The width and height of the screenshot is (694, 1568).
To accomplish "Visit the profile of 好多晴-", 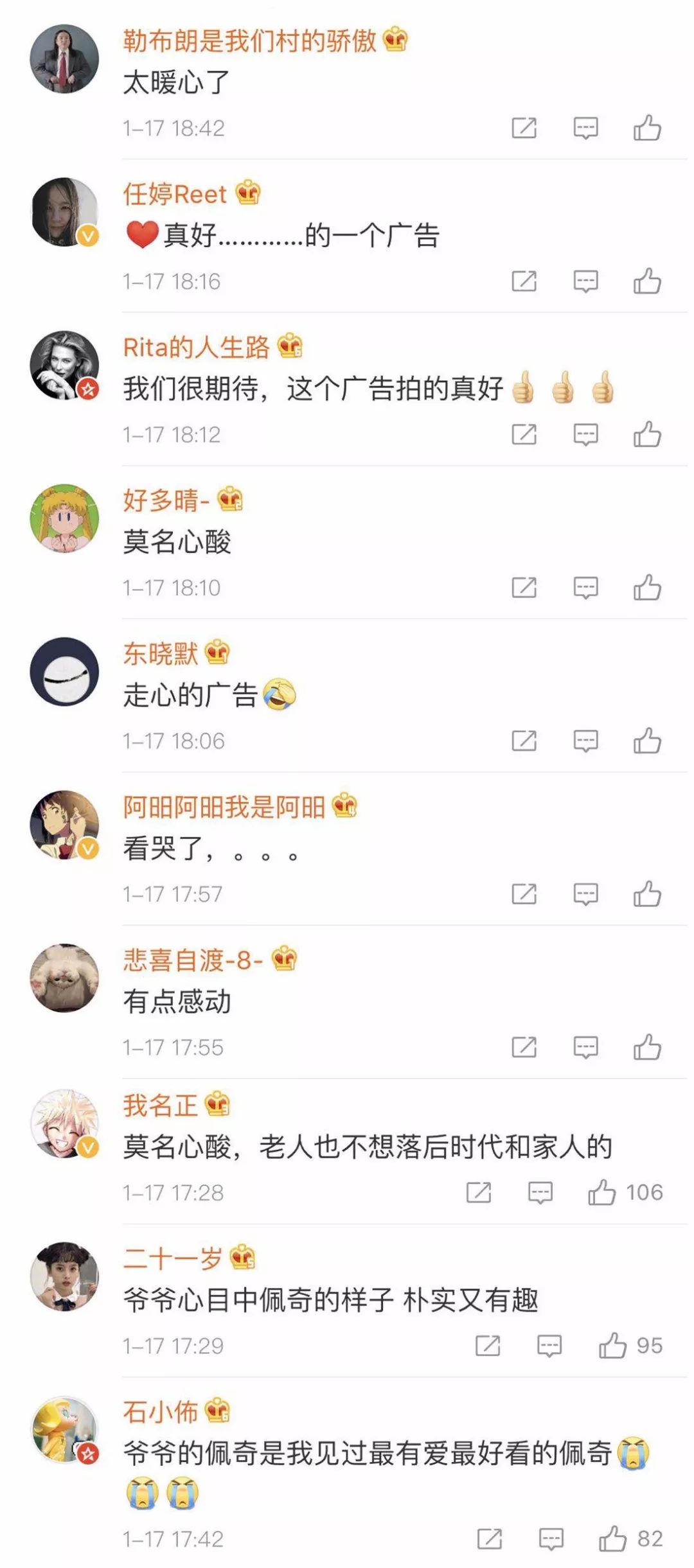I will click(166, 500).
